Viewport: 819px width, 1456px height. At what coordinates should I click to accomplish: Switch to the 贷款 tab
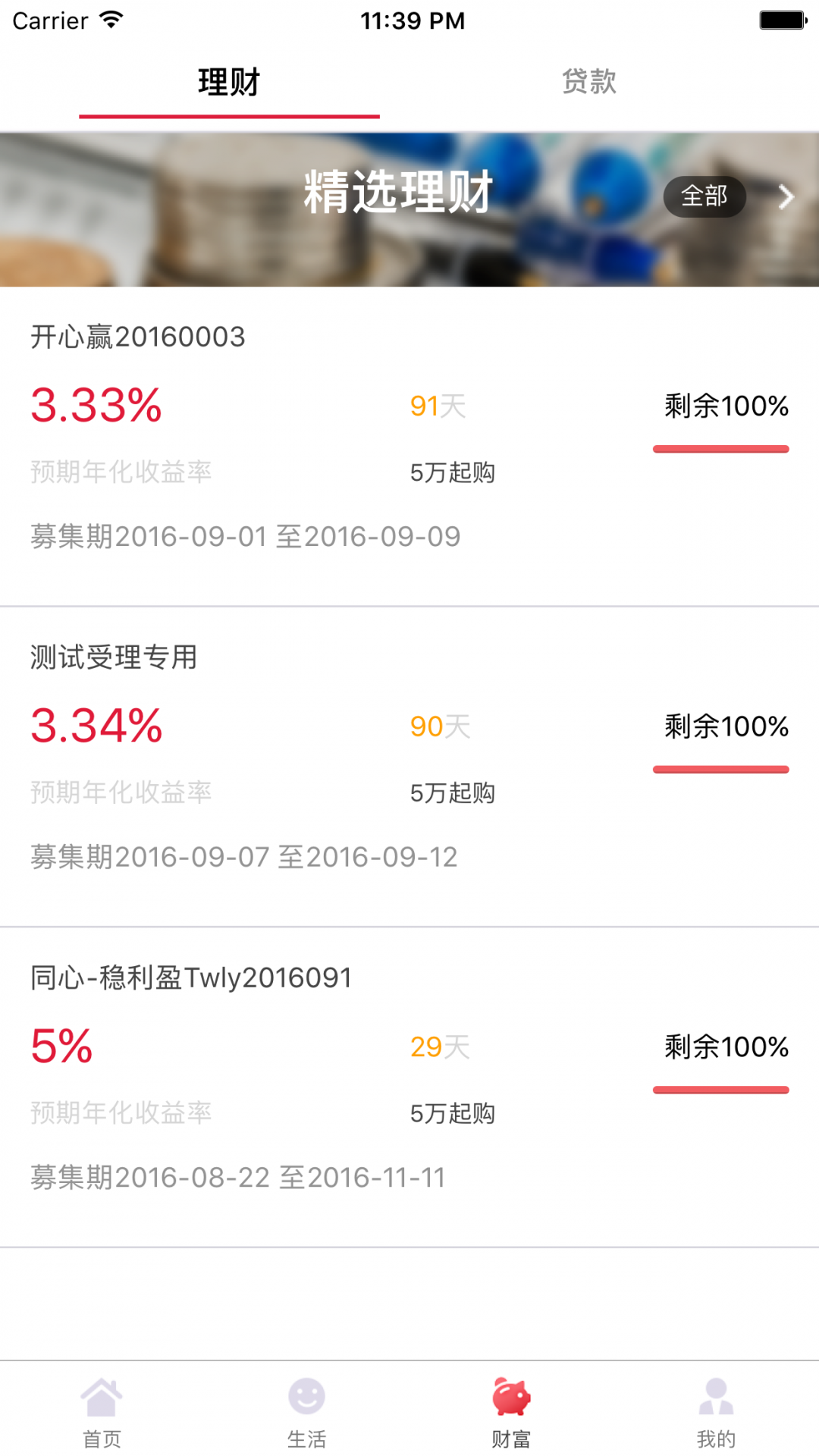click(x=589, y=82)
